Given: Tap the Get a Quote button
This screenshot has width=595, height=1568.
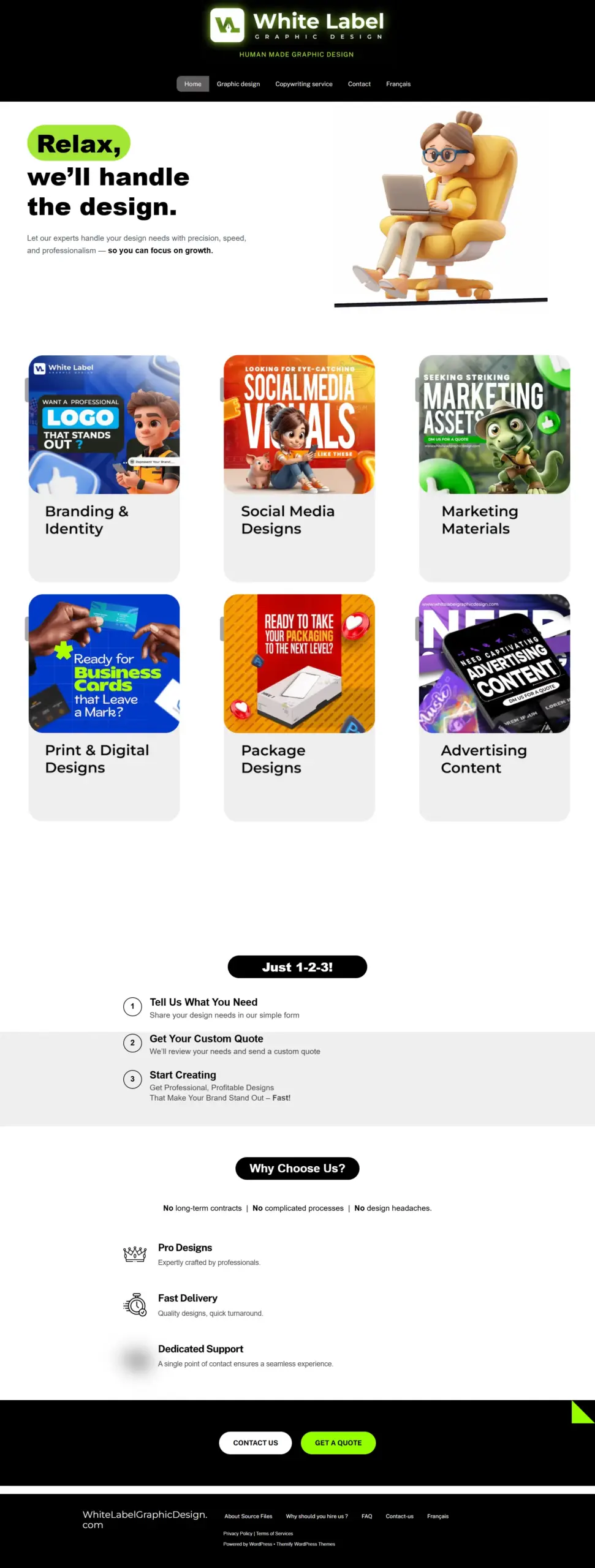Looking at the screenshot, I should click(338, 1442).
